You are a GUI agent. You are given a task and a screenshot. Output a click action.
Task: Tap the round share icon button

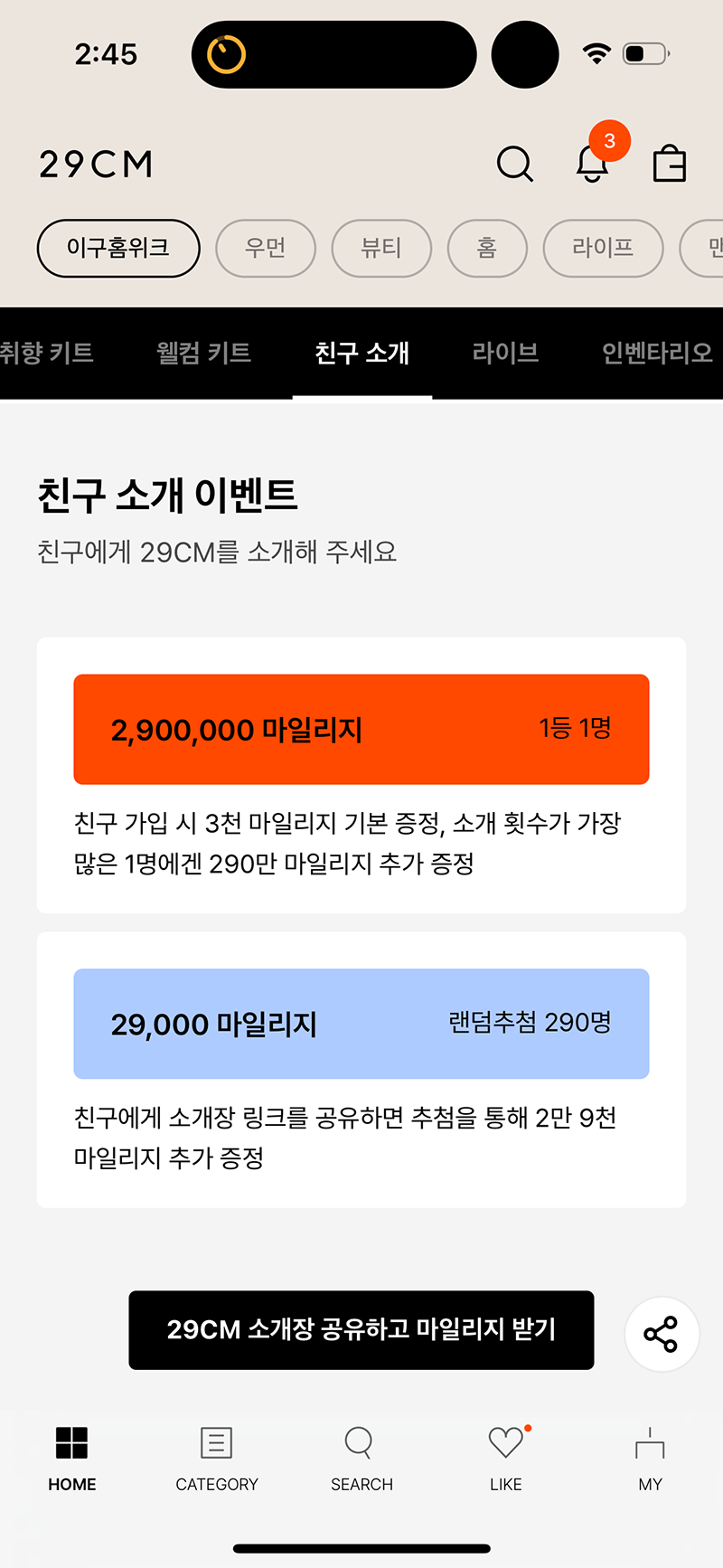coord(662,1334)
